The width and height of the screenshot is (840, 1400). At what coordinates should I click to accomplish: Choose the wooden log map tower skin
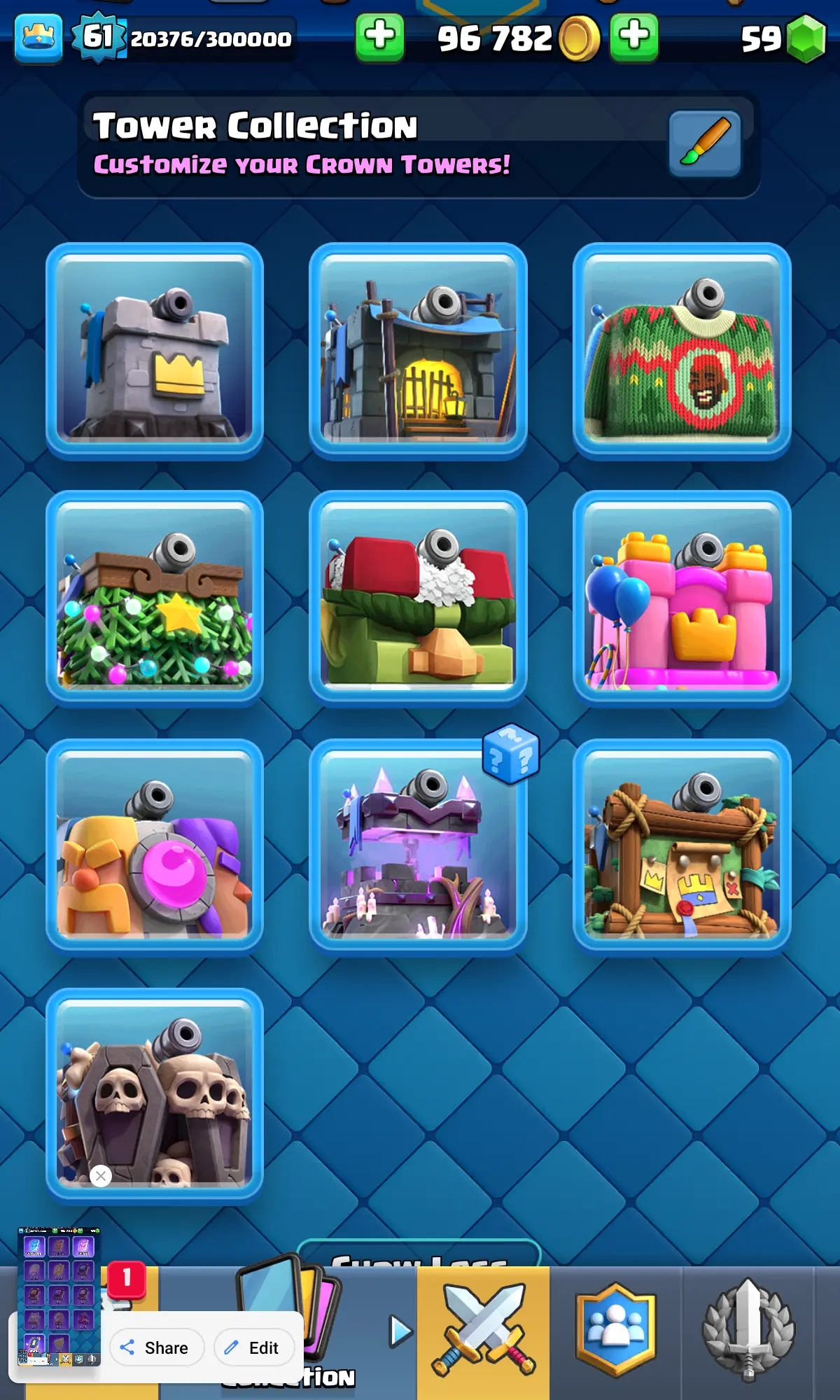682,847
